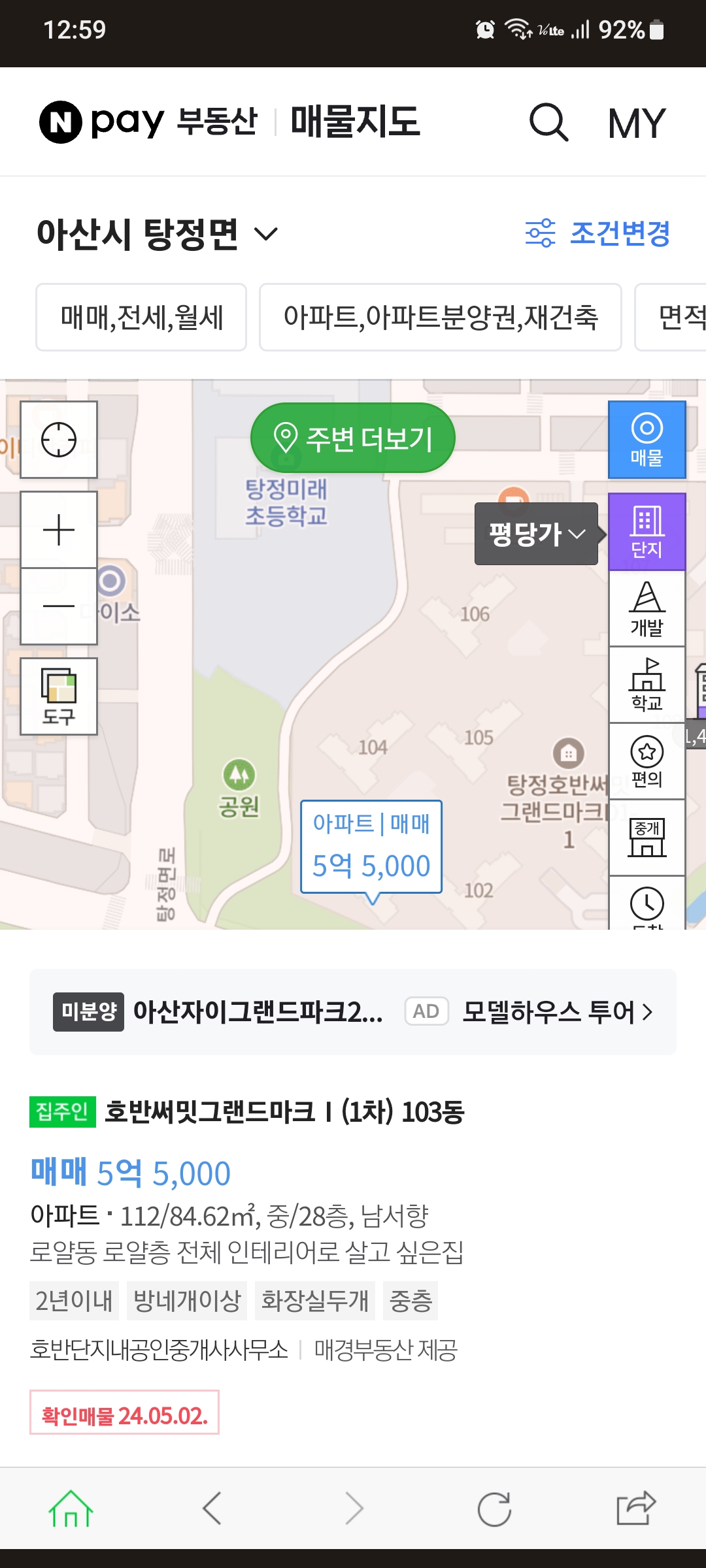Tap the 매매,전세,월세 filter chip
The image size is (706, 1568).
(141, 318)
